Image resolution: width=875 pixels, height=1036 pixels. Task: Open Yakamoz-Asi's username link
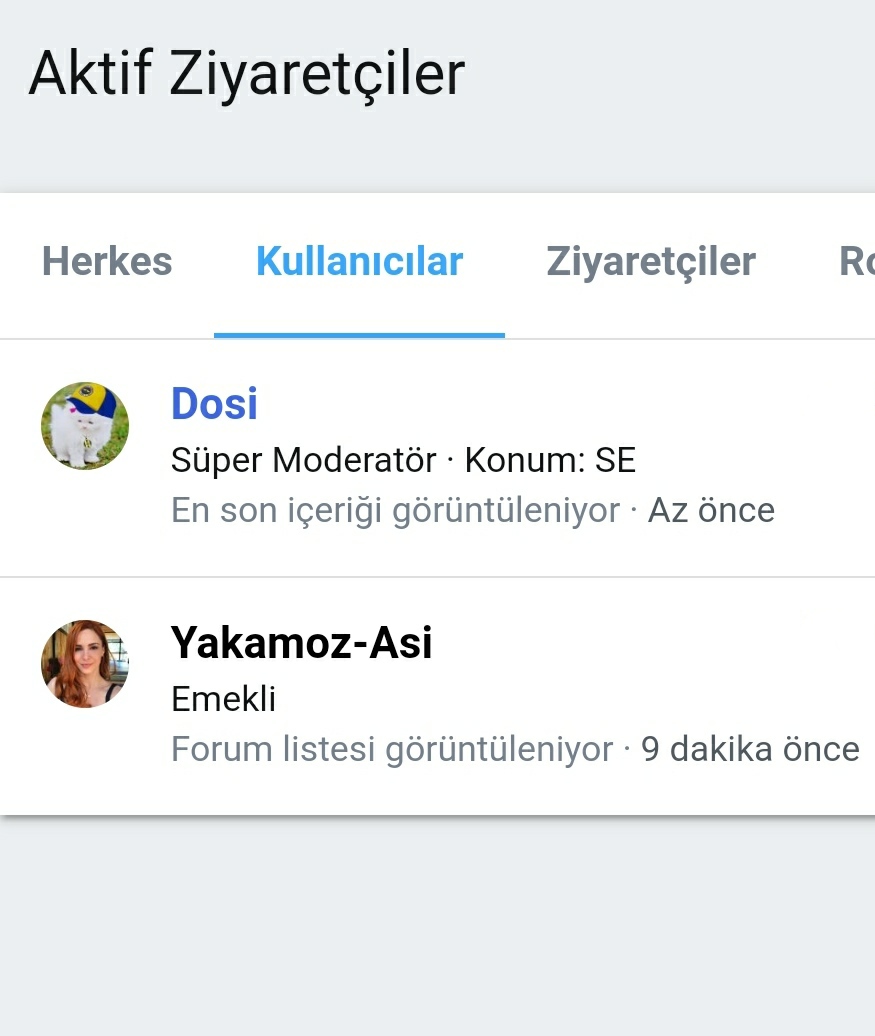tap(301, 642)
